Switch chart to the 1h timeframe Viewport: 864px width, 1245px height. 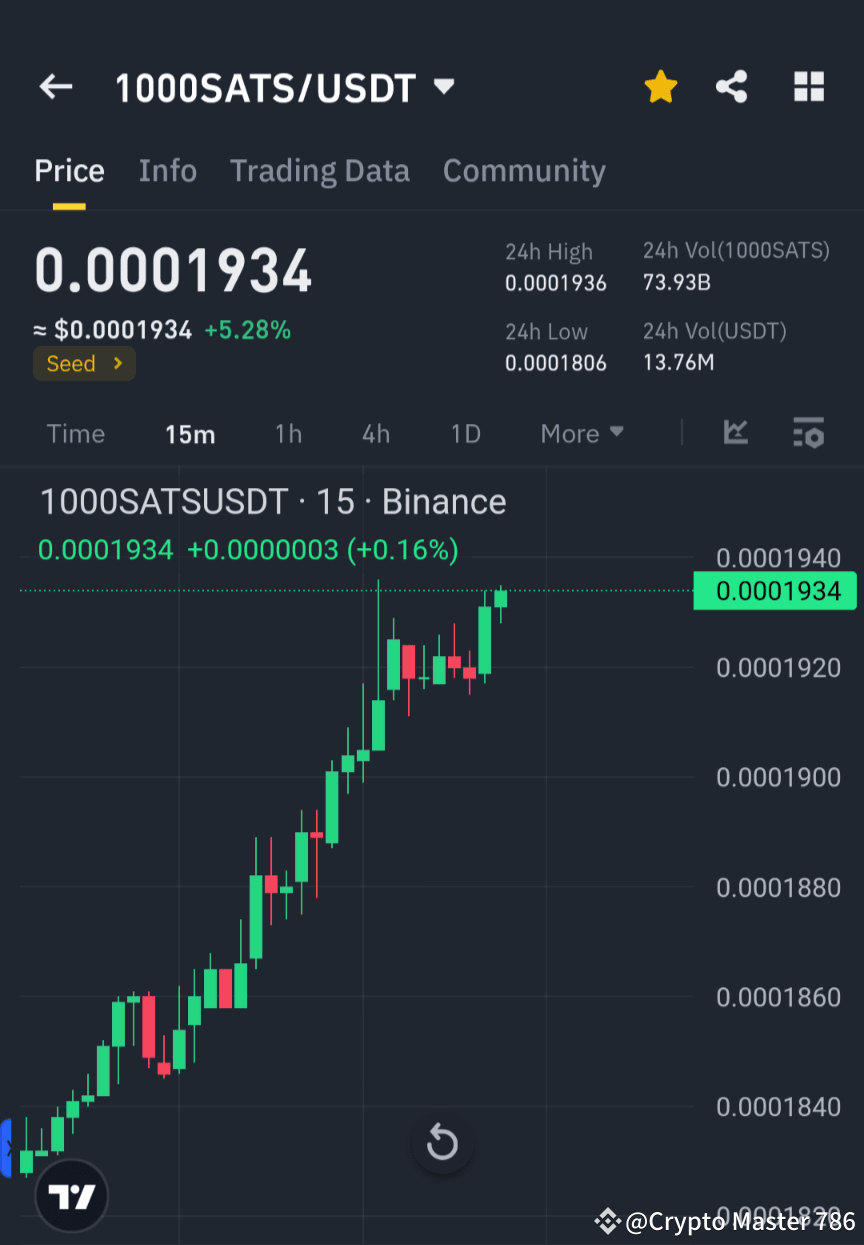click(x=288, y=433)
